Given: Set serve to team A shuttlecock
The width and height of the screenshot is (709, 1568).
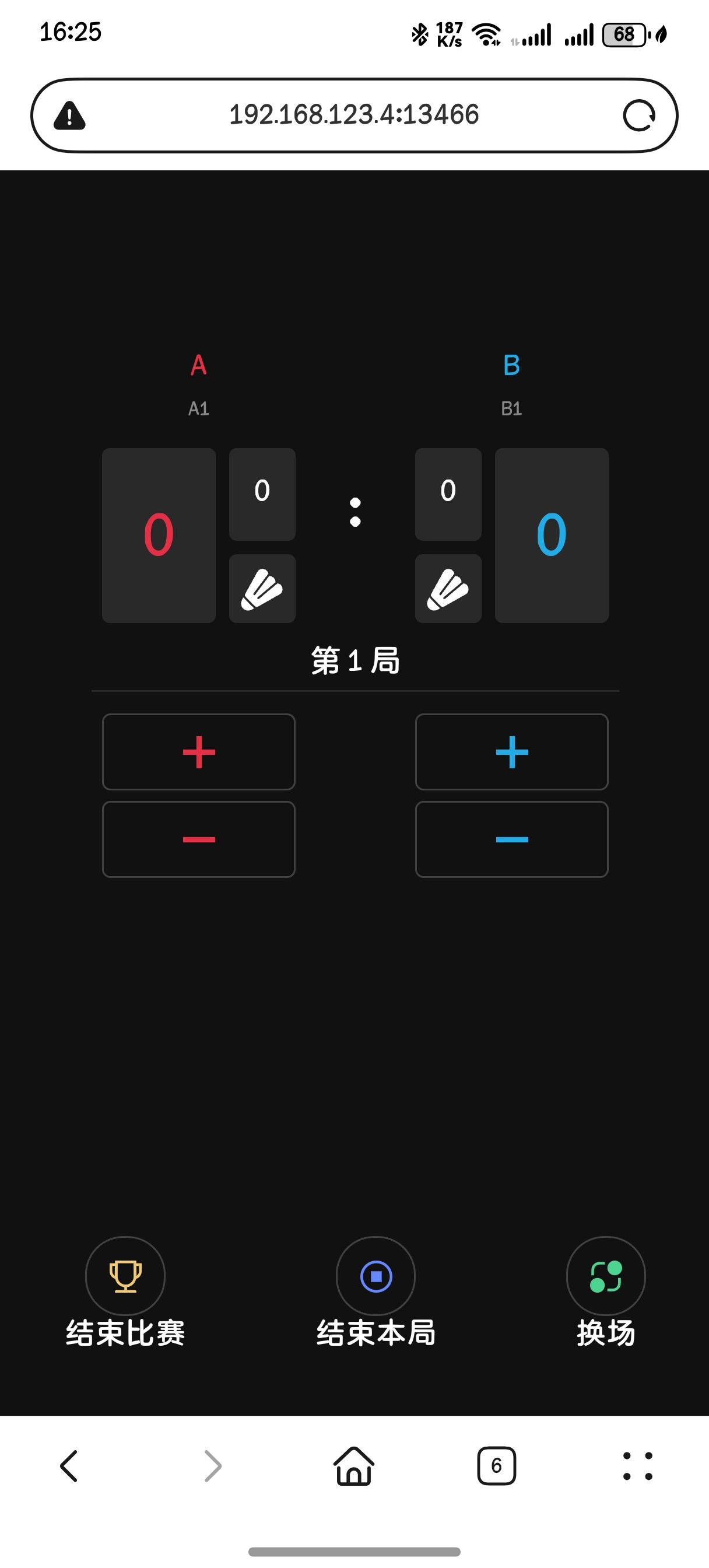Looking at the screenshot, I should click(x=262, y=589).
